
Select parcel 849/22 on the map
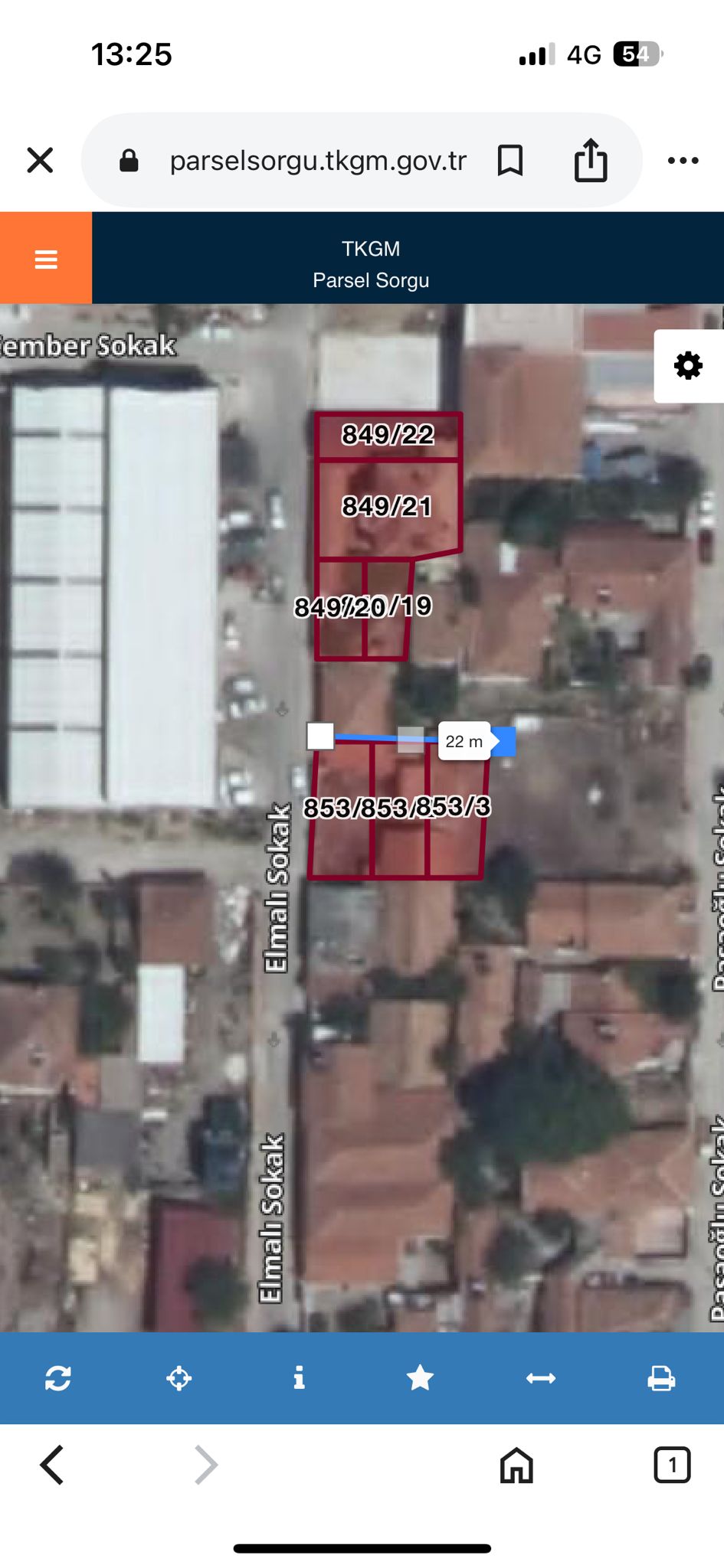pyautogui.click(x=388, y=436)
